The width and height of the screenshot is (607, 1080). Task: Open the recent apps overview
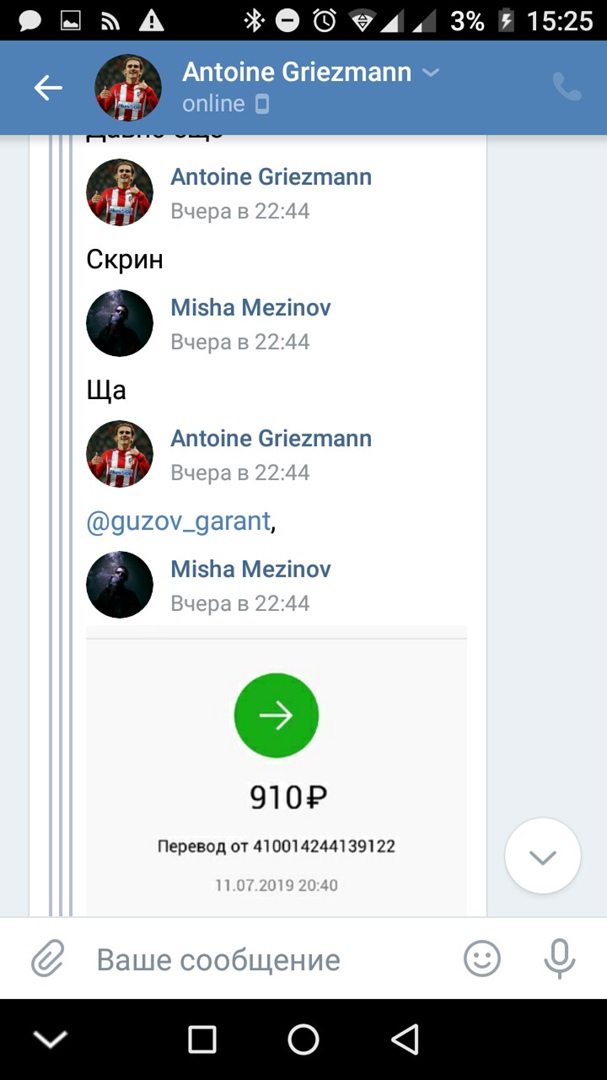(202, 1040)
